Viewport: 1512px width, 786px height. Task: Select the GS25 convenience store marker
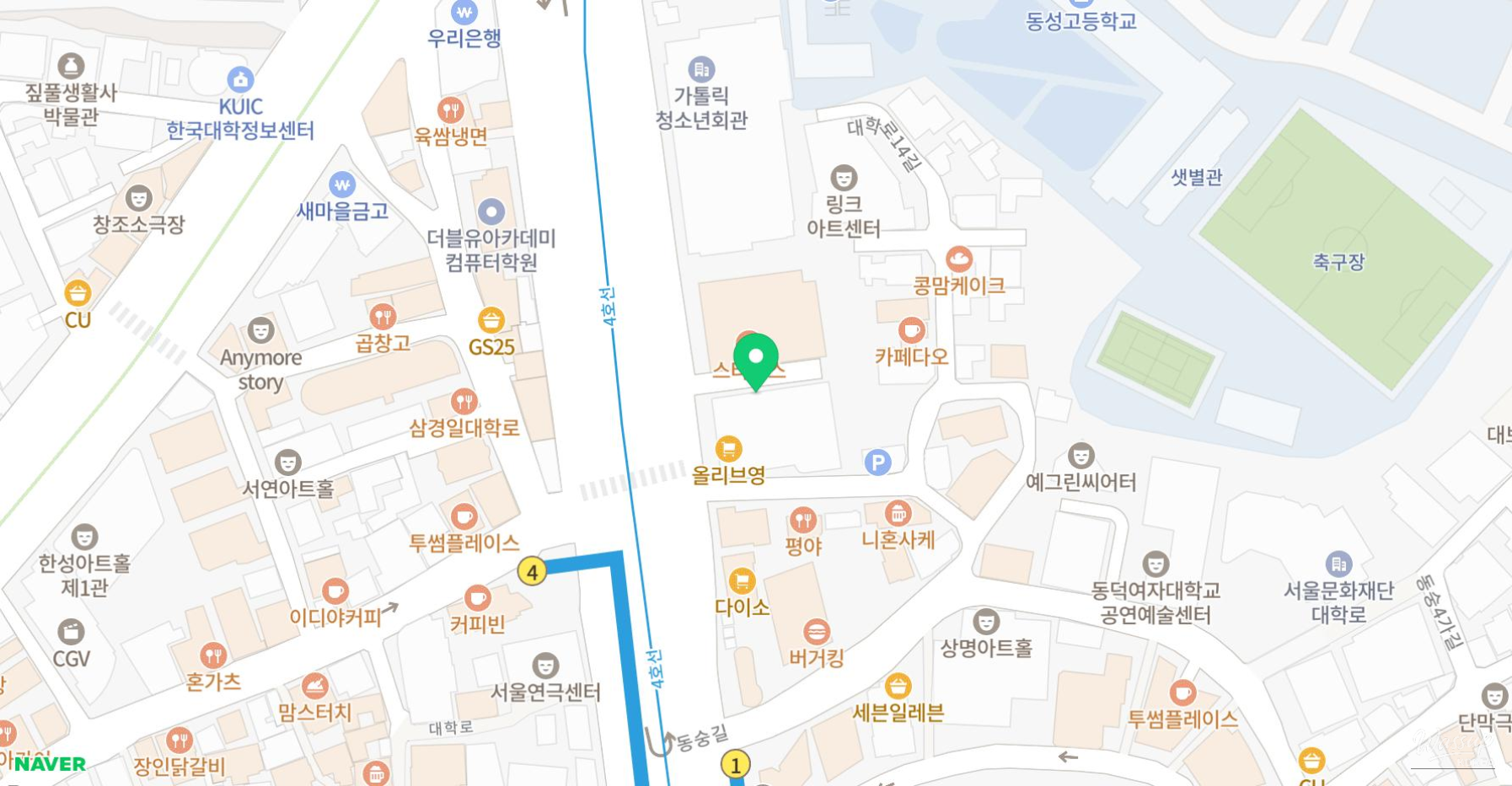(491, 320)
